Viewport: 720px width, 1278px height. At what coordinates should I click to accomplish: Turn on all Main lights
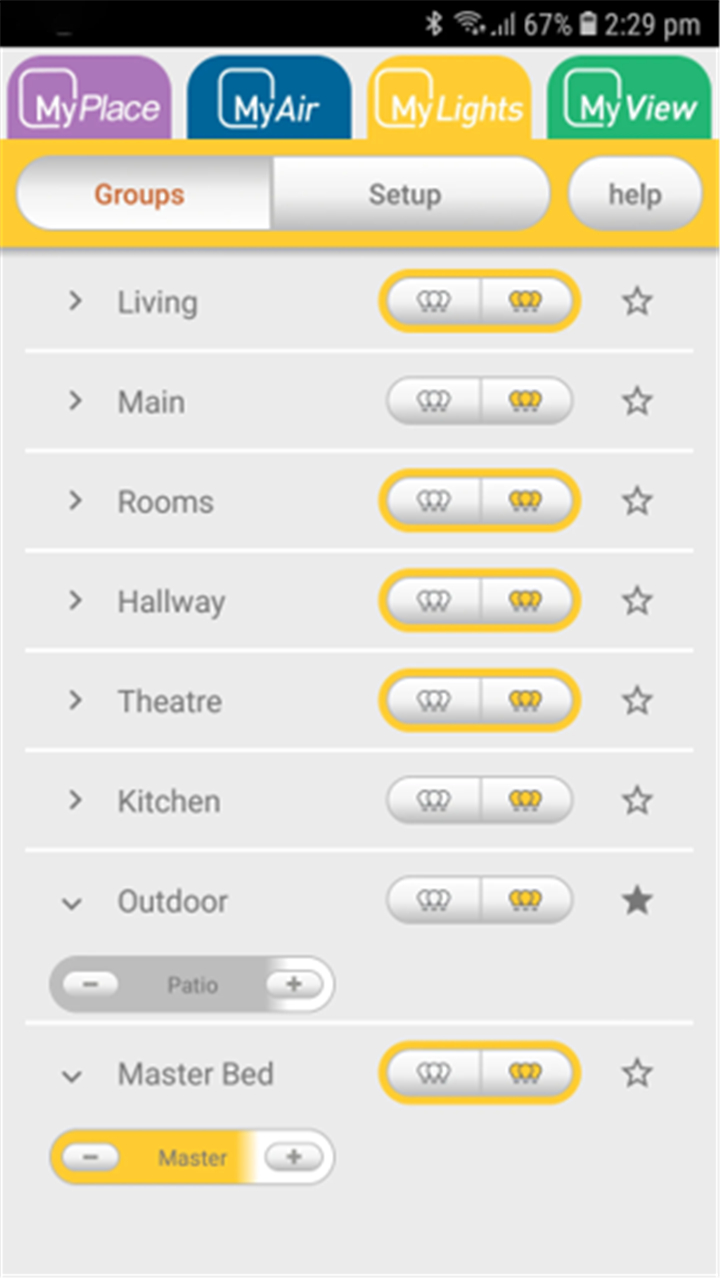[x=526, y=401]
